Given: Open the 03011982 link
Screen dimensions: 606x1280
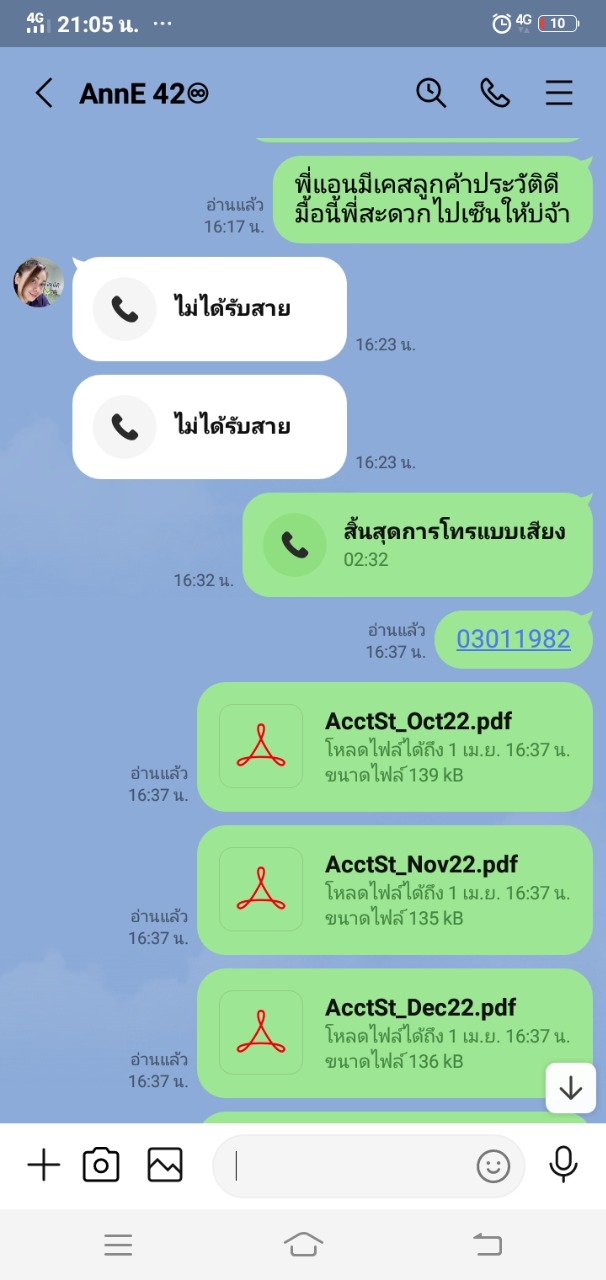Looking at the screenshot, I should [513, 639].
